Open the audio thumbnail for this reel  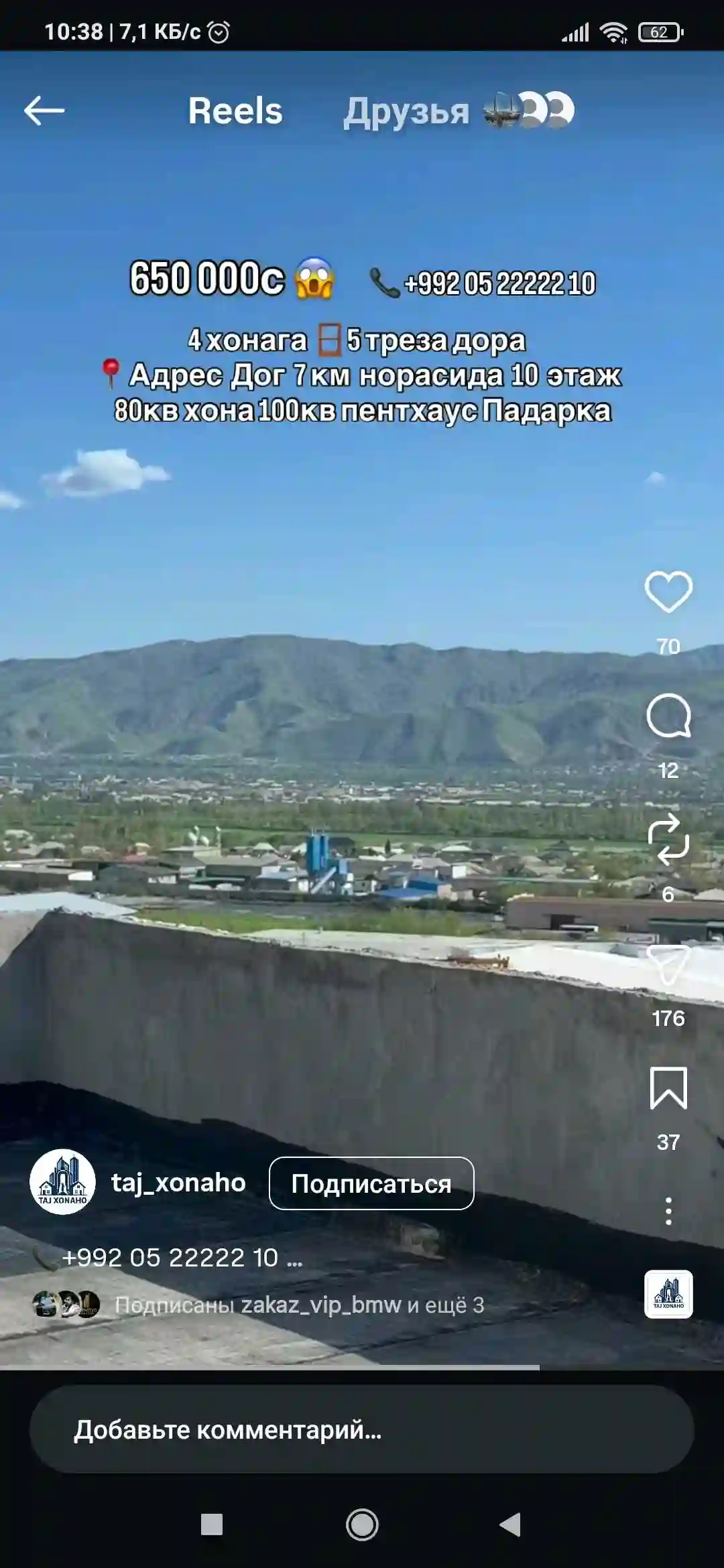coord(668,1294)
